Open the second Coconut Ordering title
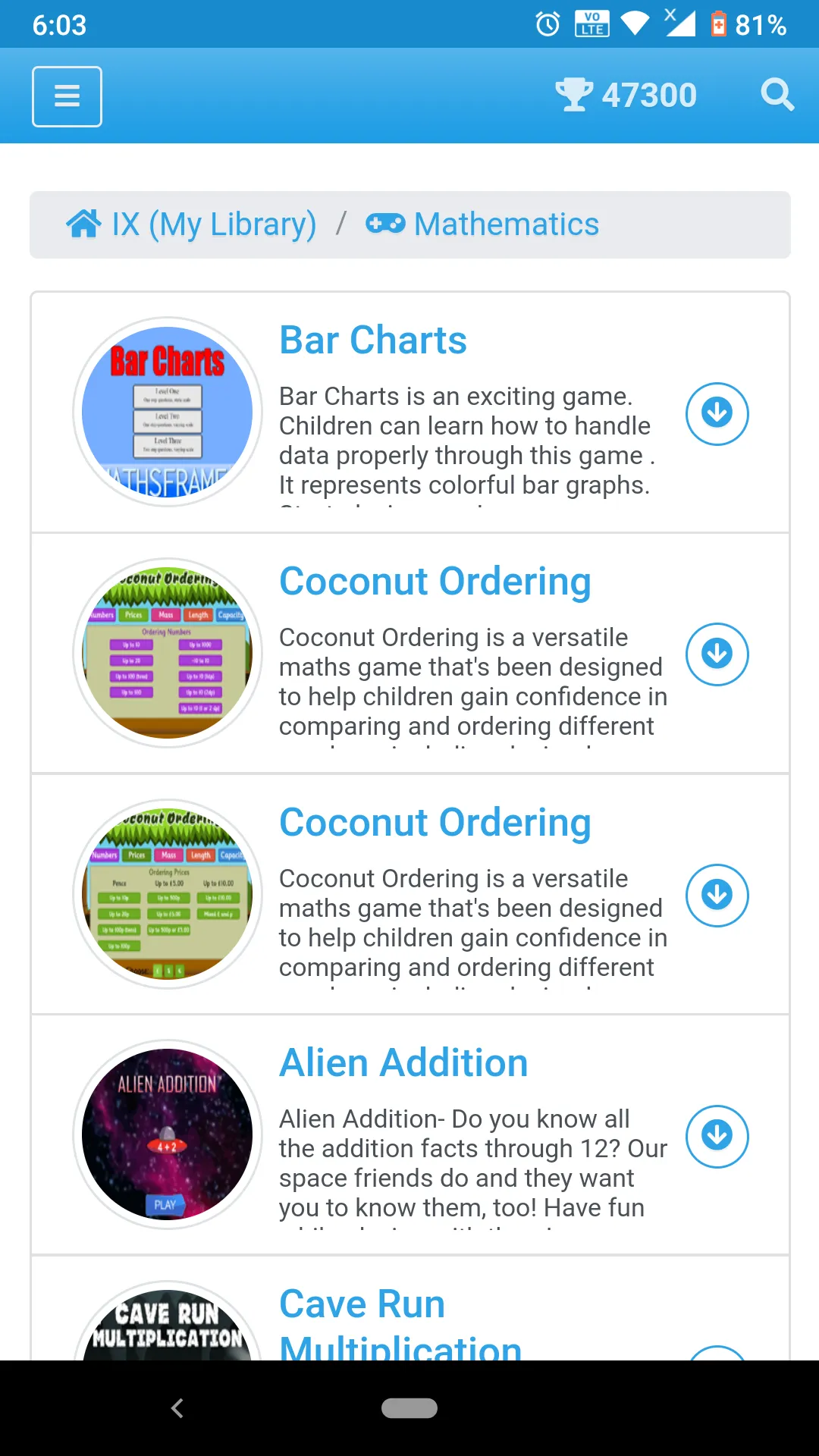This screenshot has width=819, height=1456. [435, 822]
